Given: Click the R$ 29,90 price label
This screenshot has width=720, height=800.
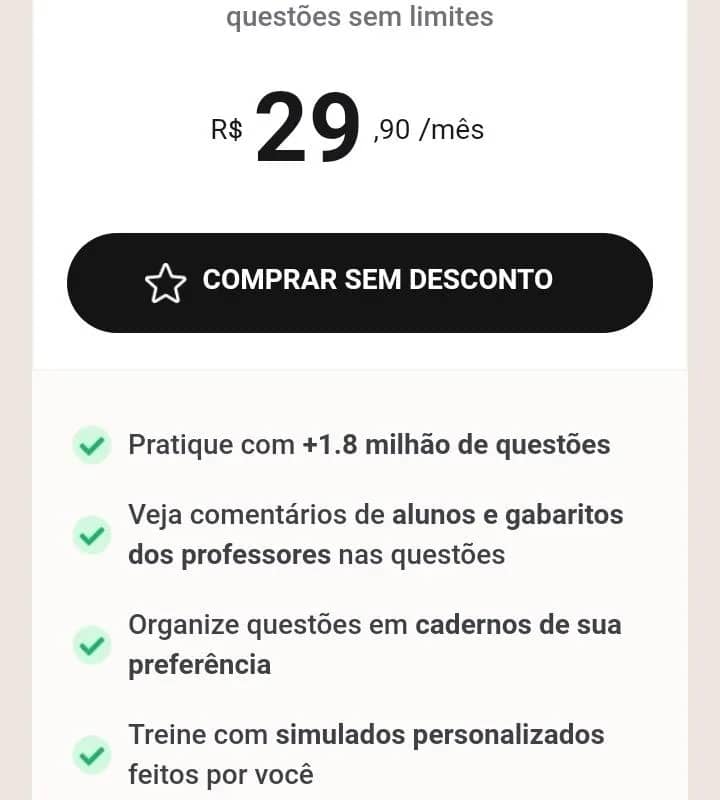Looking at the screenshot, I should point(340,125).
